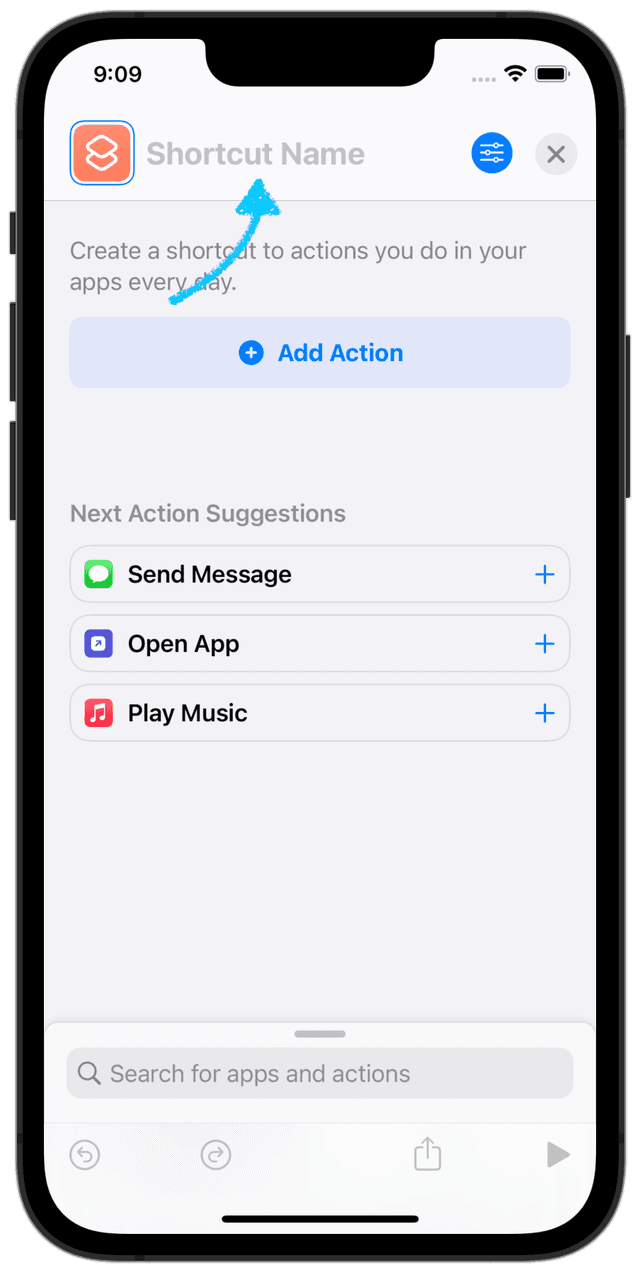Tap the action panel grabber handle
This screenshot has height=1265, width=640.
pyautogui.click(x=320, y=1034)
